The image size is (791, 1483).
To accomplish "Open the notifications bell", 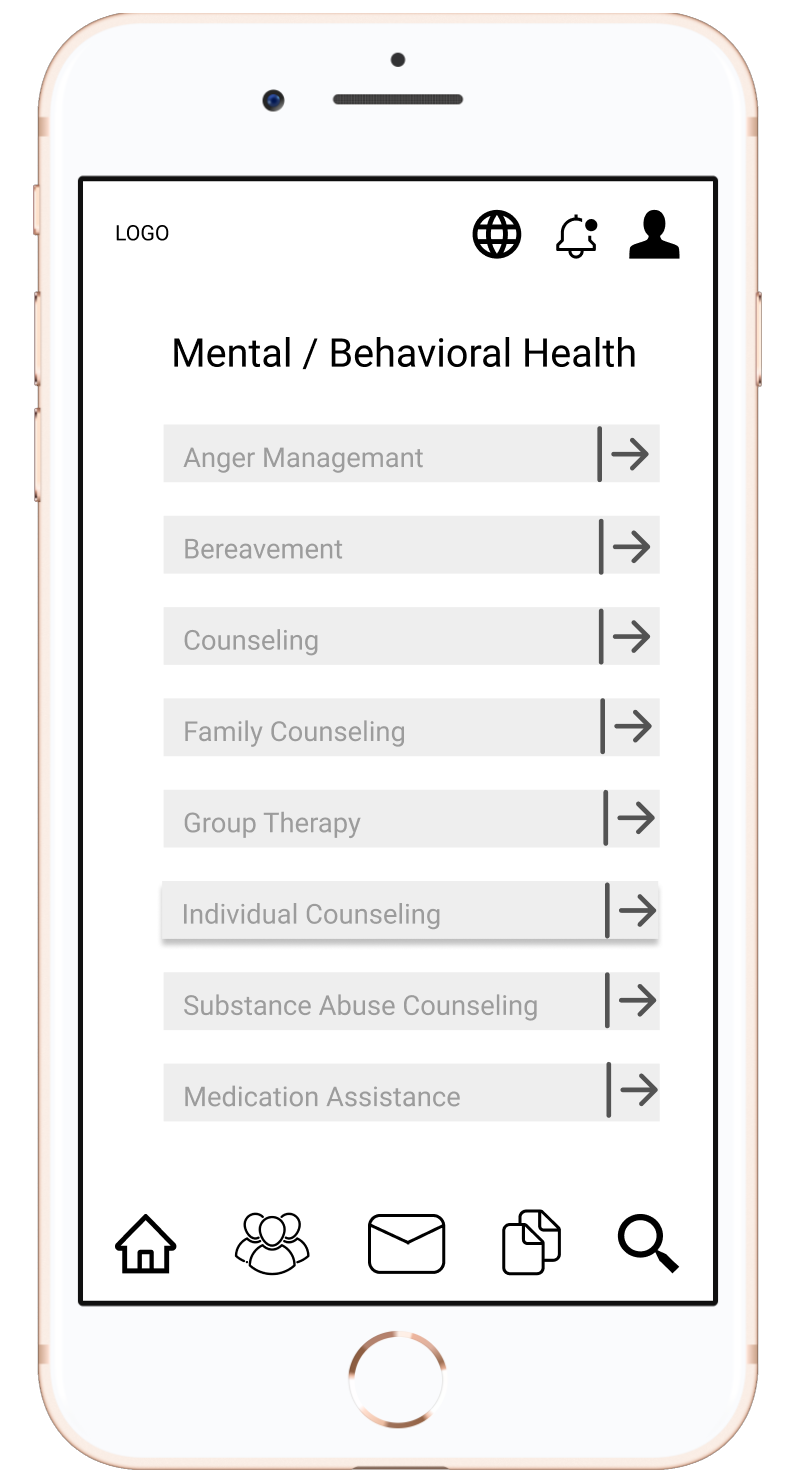I will 576,236.
